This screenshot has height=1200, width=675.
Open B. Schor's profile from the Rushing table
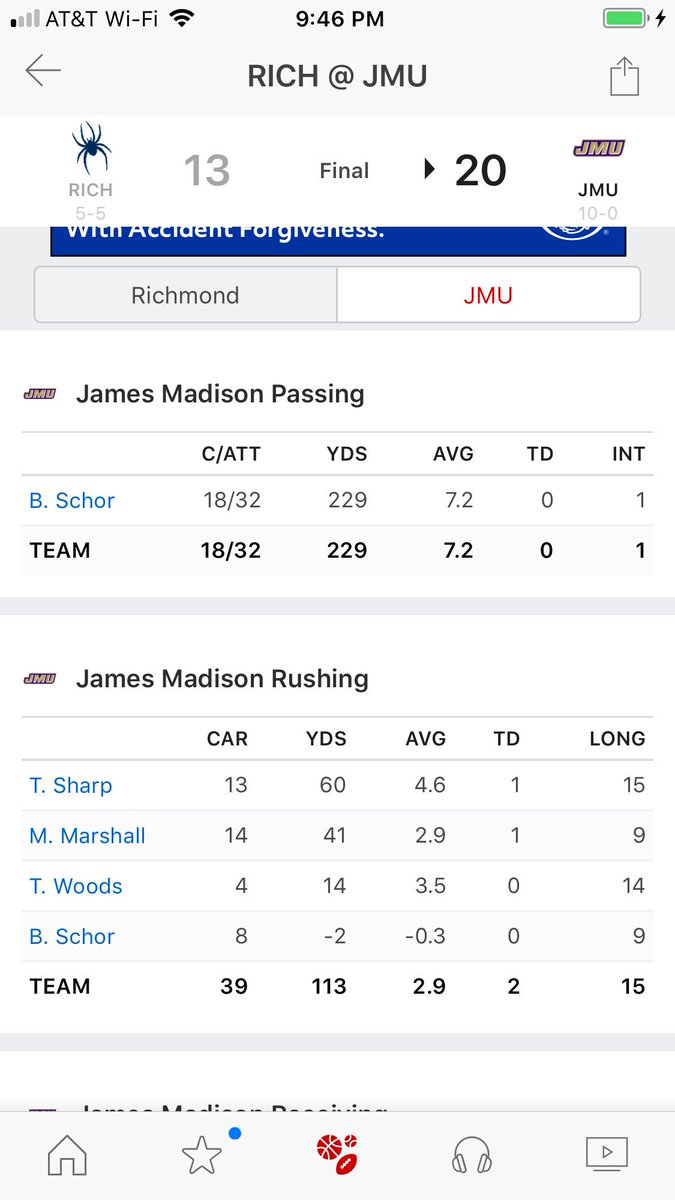(x=72, y=936)
